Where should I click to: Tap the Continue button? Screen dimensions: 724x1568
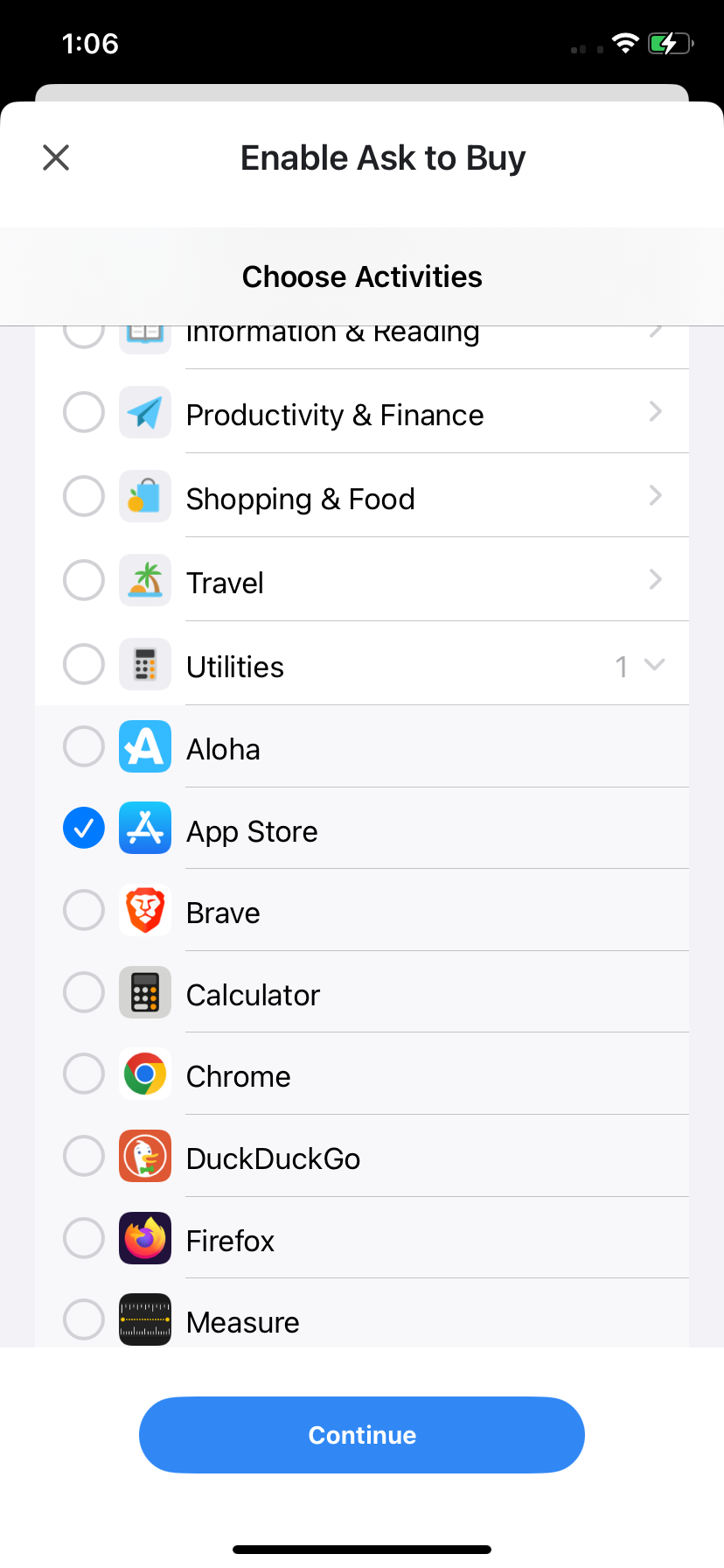[362, 1435]
